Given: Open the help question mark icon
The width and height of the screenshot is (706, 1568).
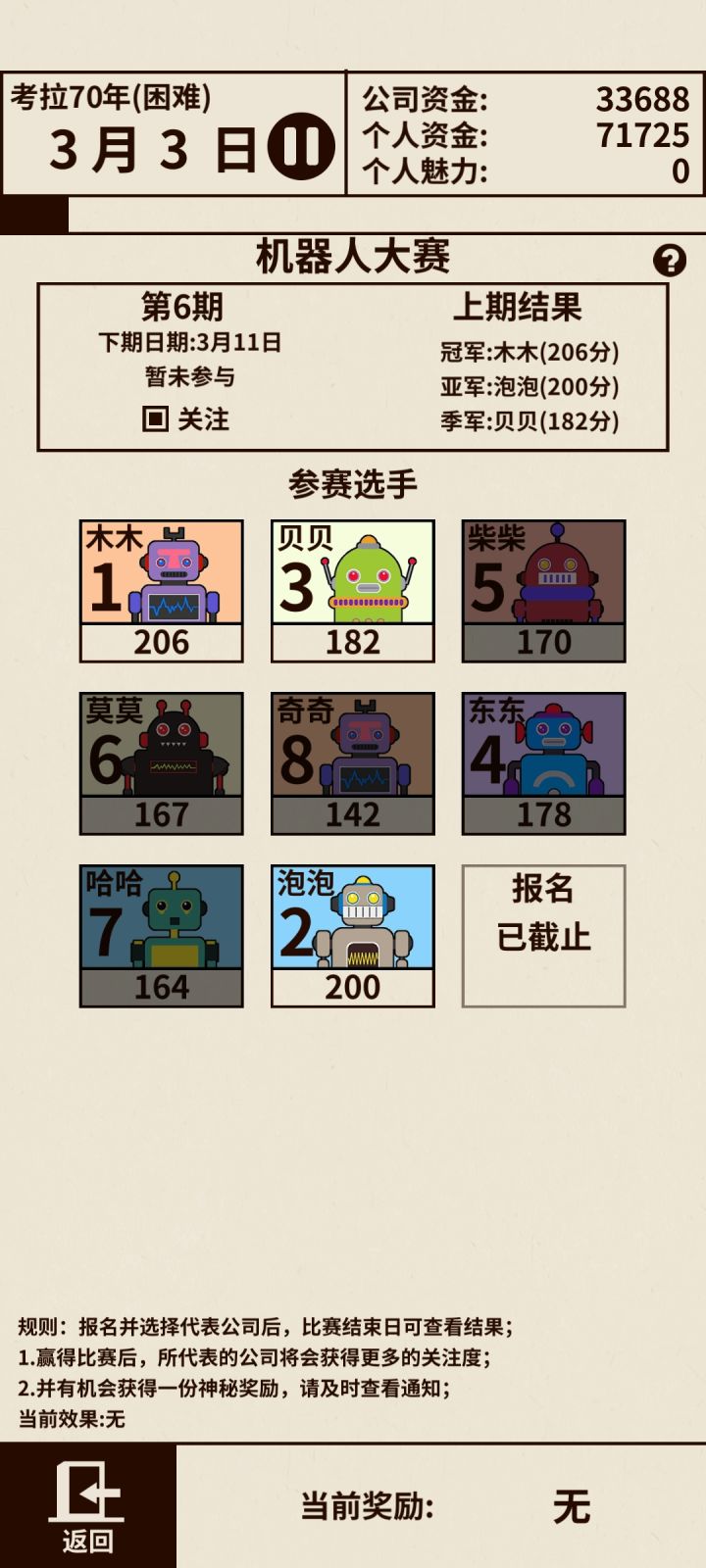Looking at the screenshot, I should pyautogui.click(x=670, y=258).
